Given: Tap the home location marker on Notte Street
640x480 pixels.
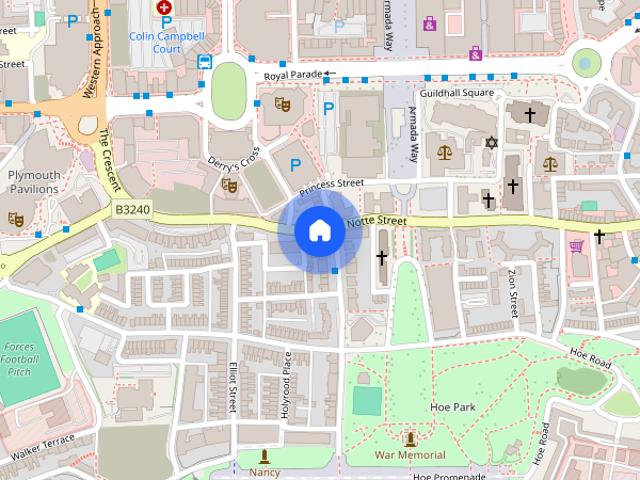Looking at the screenshot, I should pos(319,231).
